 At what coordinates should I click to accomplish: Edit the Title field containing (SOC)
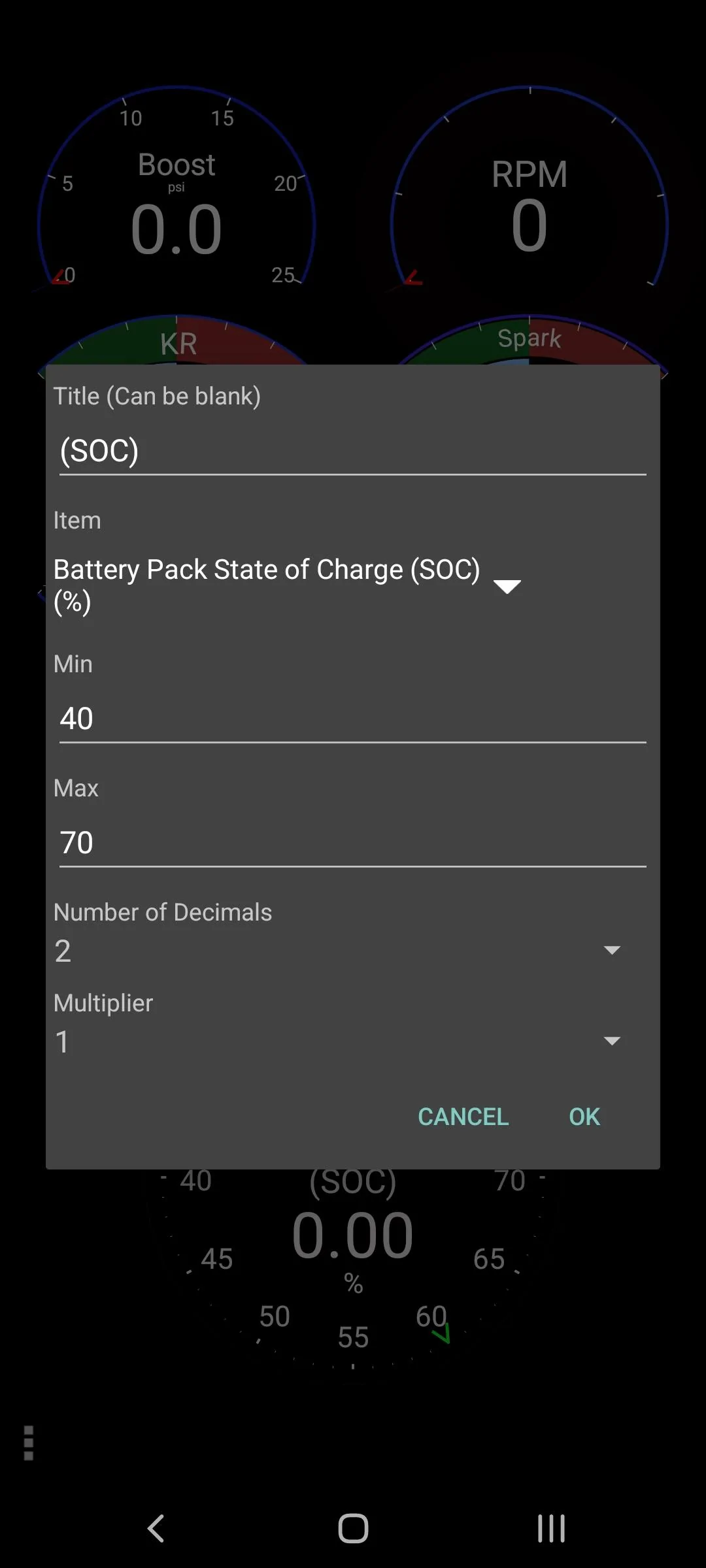click(352, 451)
